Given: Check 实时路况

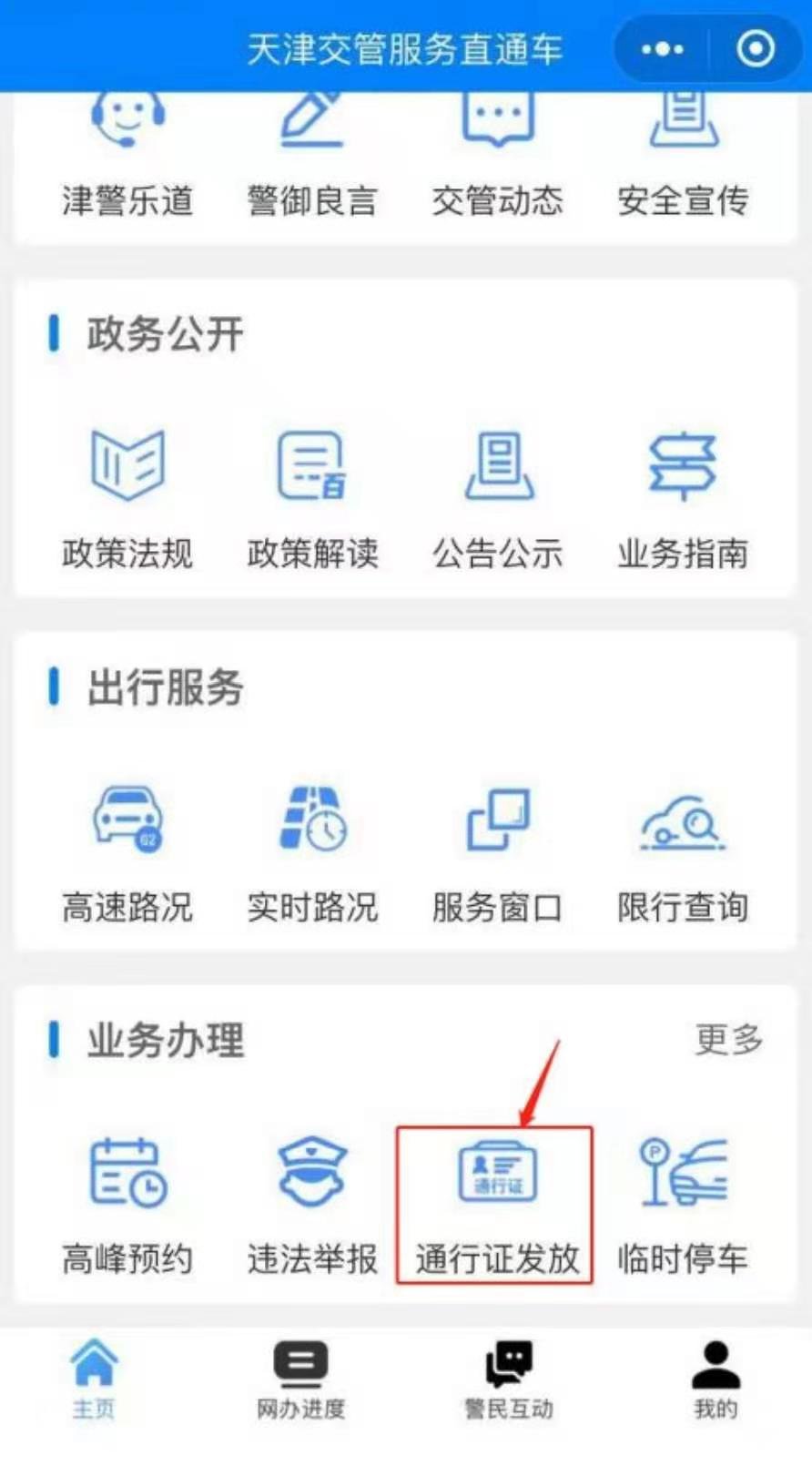Looking at the screenshot, I should (x=312, y=852).
